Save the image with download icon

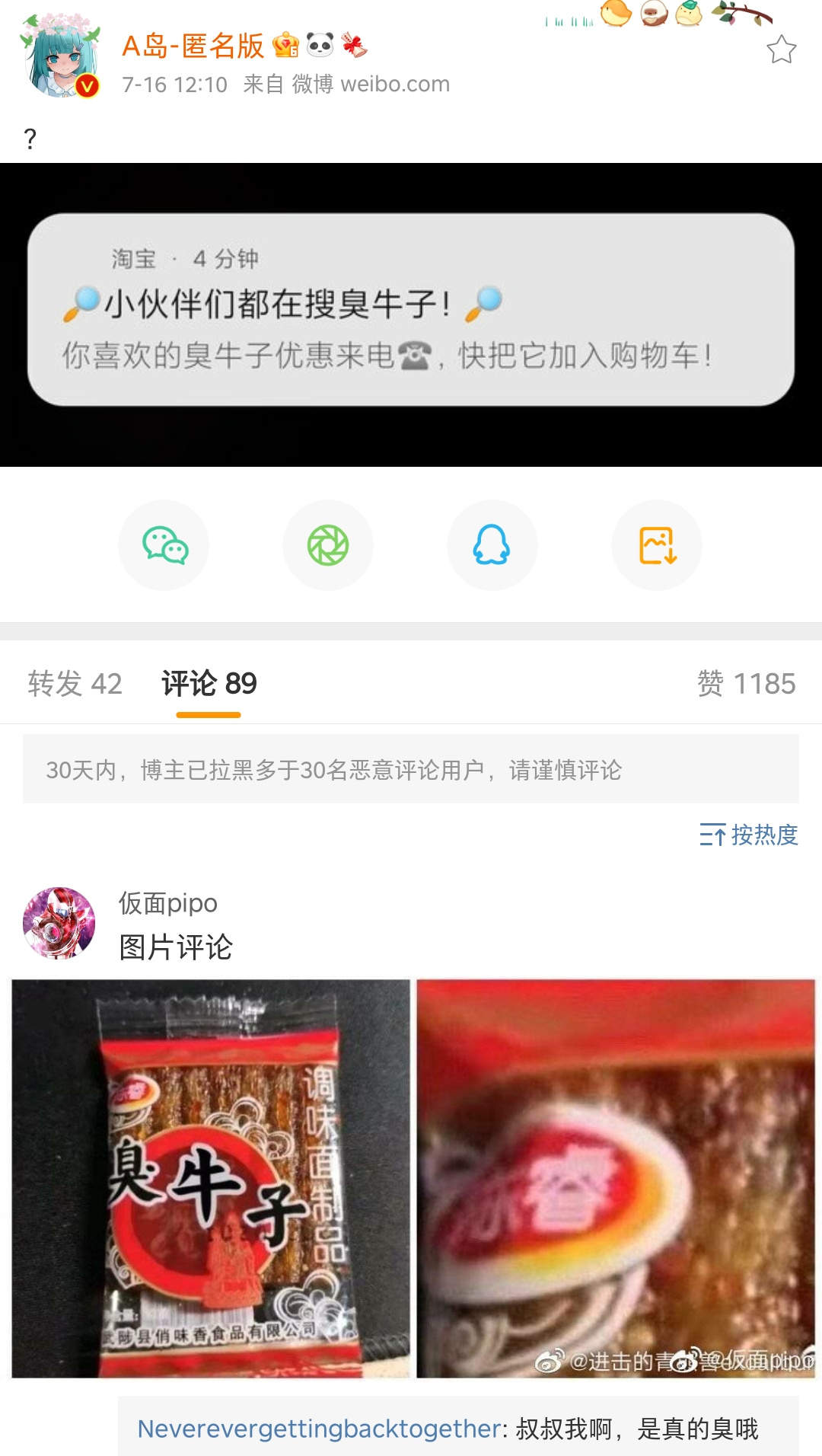pos(657,545)
